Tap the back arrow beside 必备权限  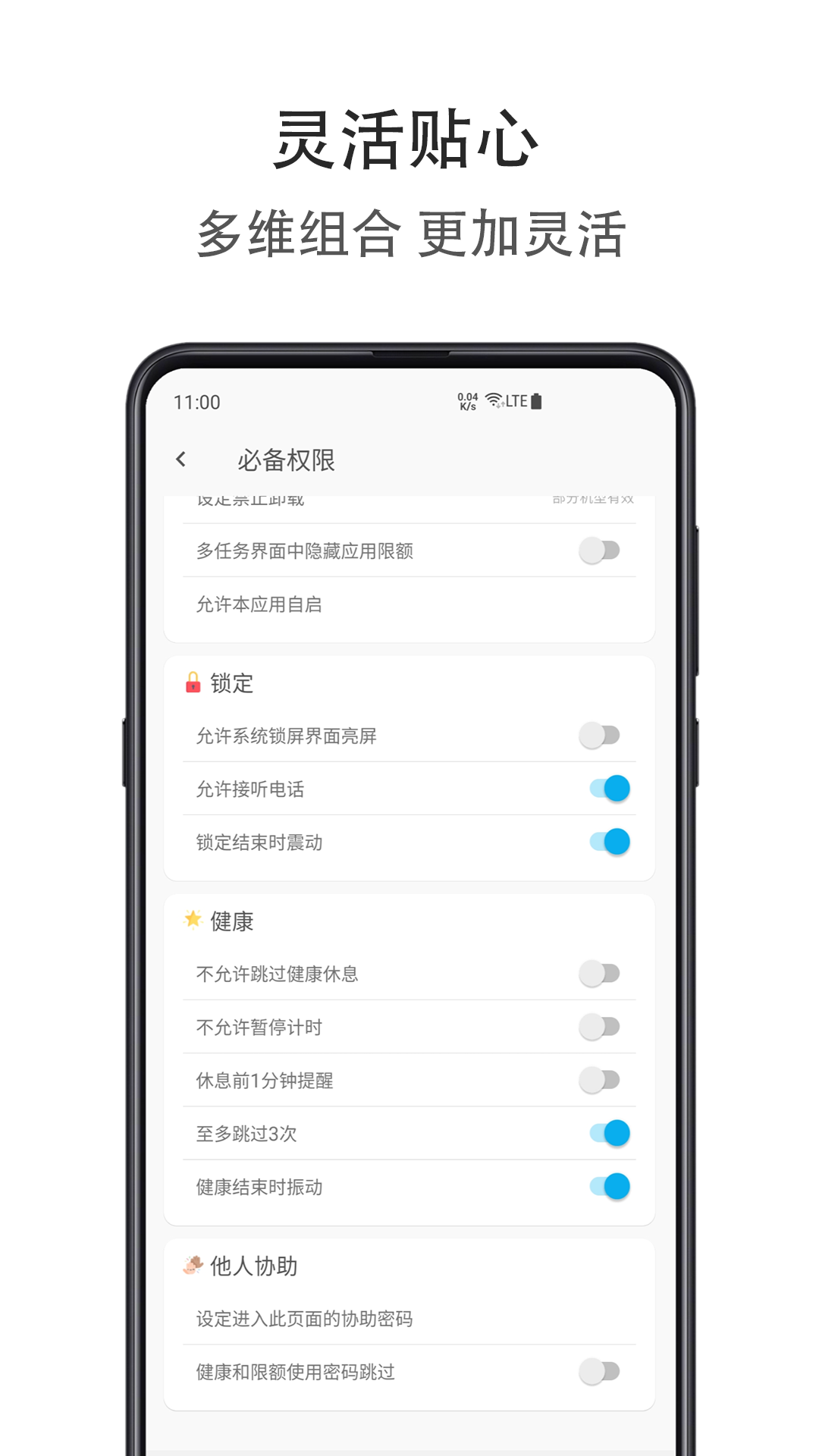tap(182, 460)
